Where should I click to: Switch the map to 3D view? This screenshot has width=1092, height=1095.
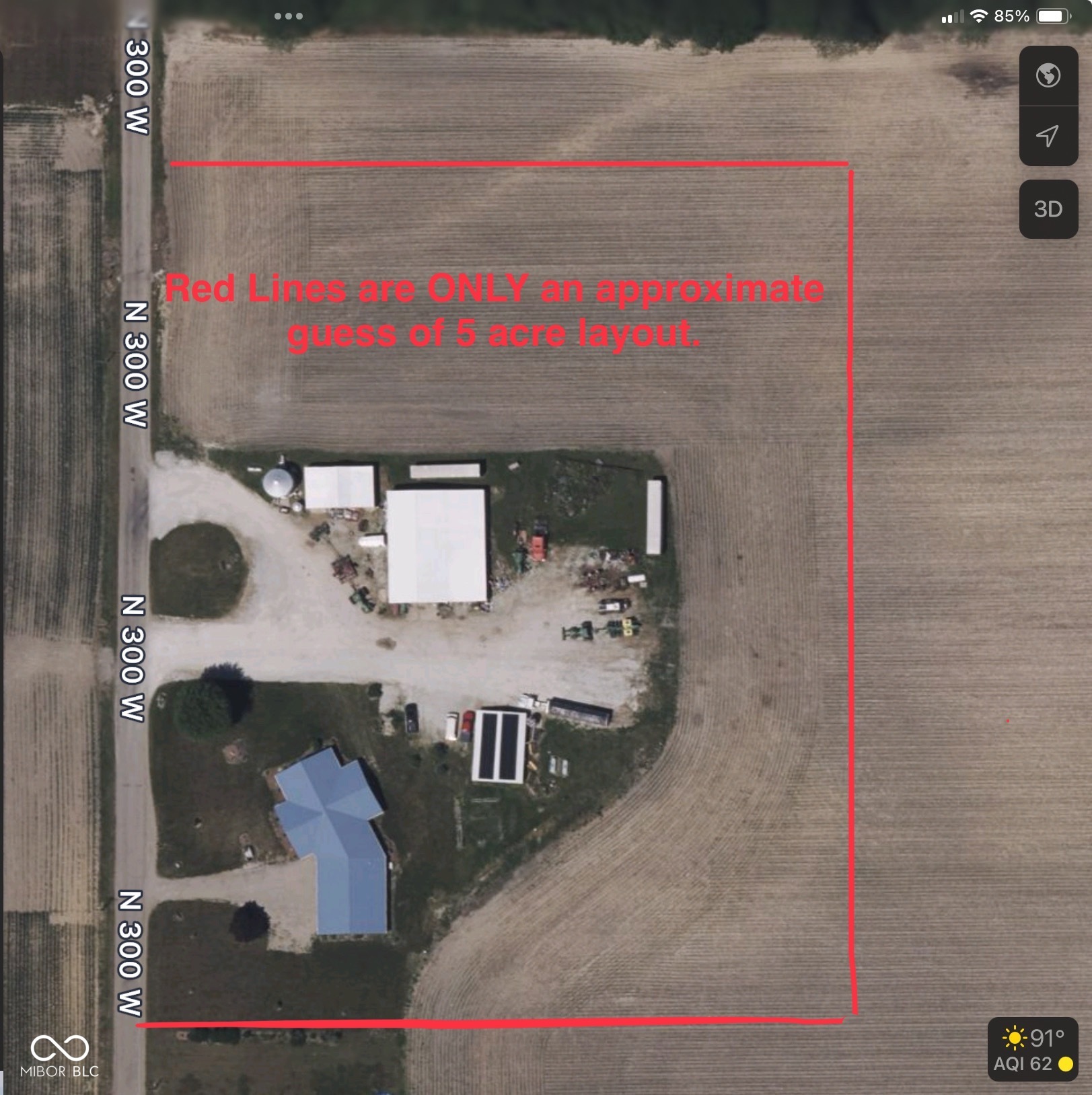pyautogui.click(x=1048, y=209)
